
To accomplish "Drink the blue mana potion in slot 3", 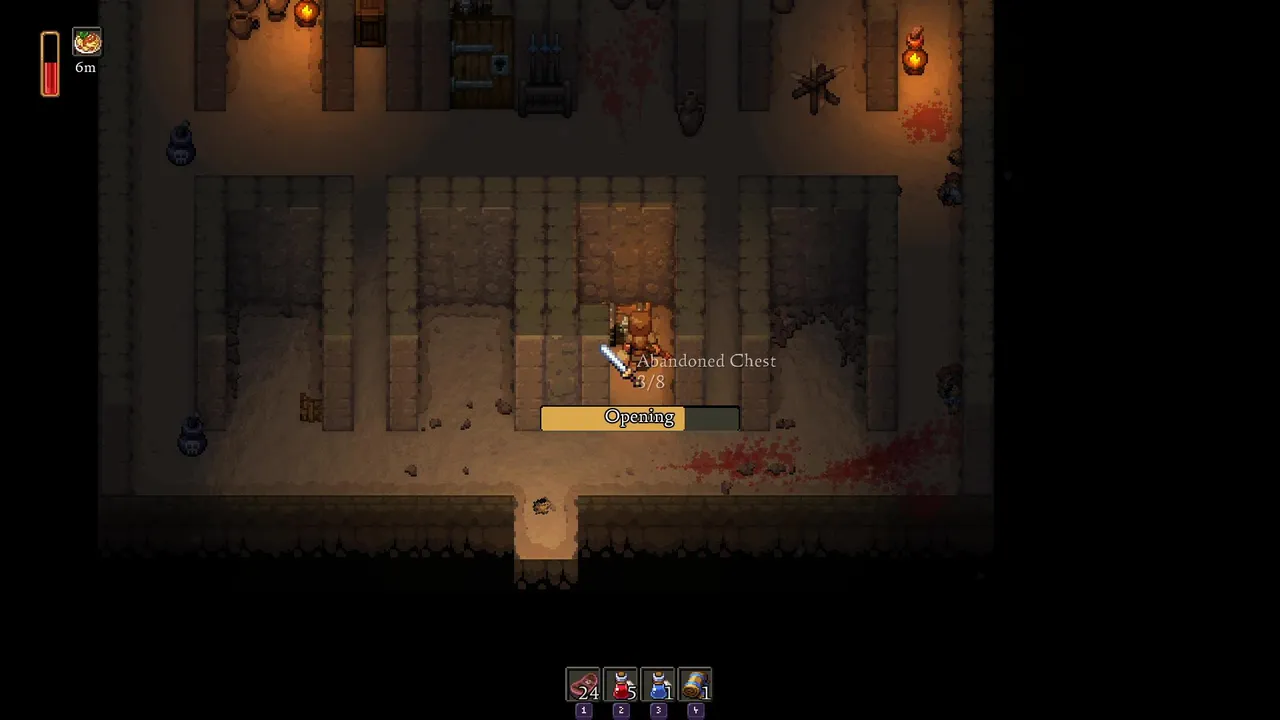I will pos(657,685).
